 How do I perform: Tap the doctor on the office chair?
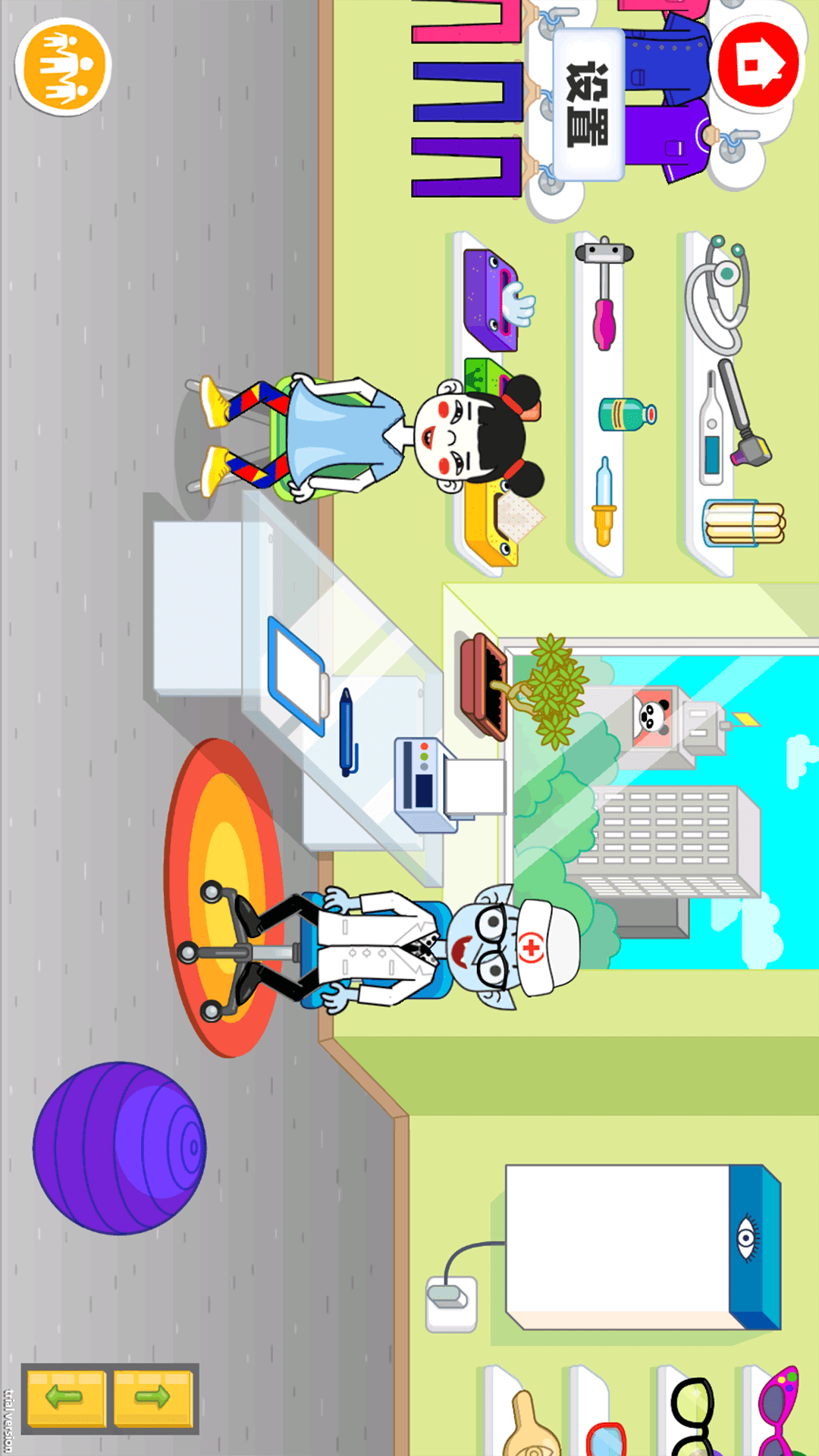(x=425, y=948)
